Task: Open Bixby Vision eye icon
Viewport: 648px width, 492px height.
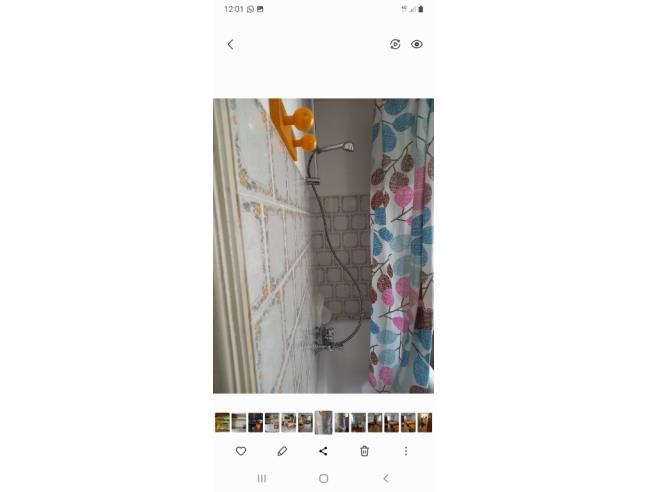Action: point(417,44)
